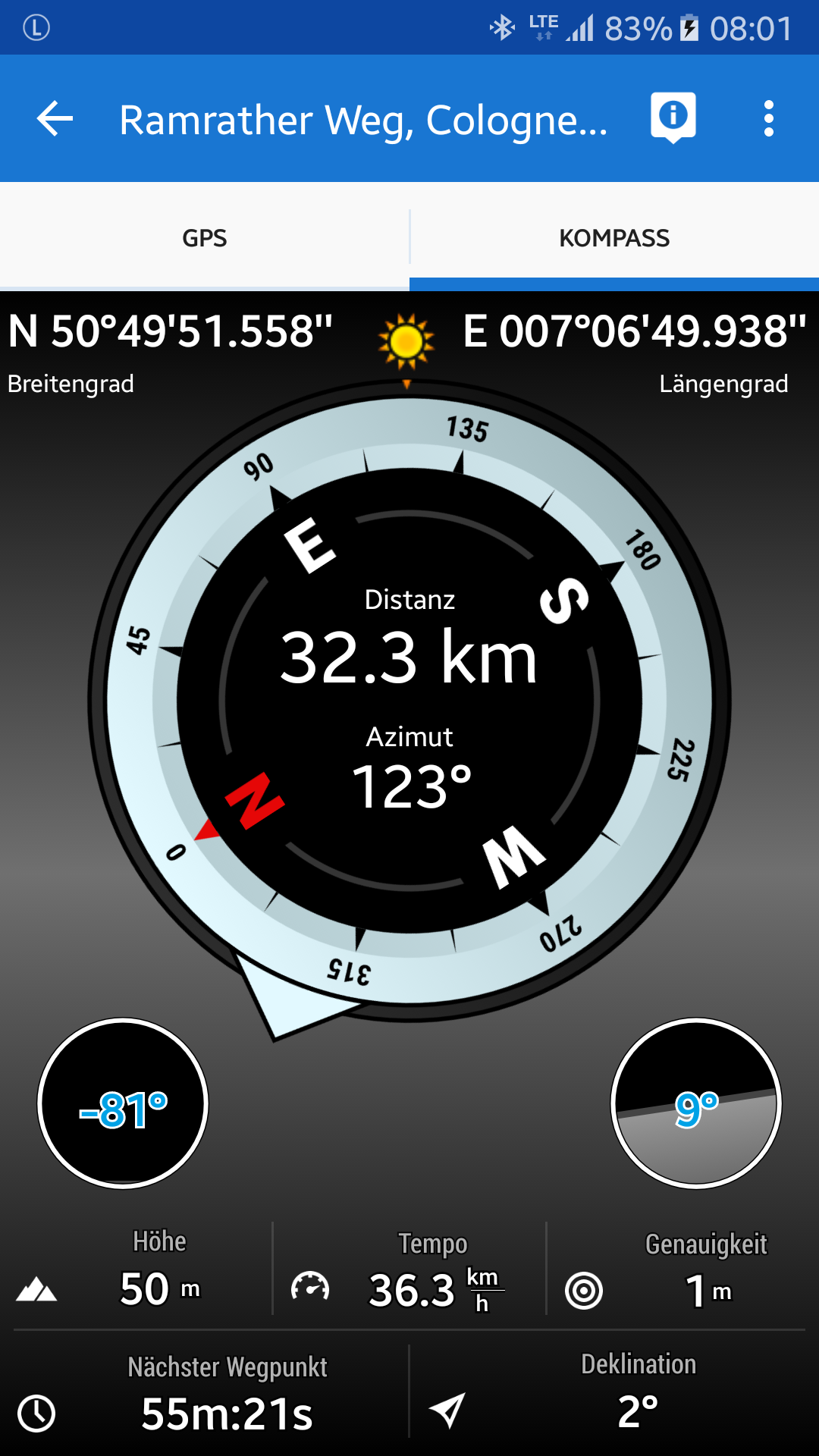Switch to the GPS tab
This screenshot has height=1456, width=819.
point(205,238)
